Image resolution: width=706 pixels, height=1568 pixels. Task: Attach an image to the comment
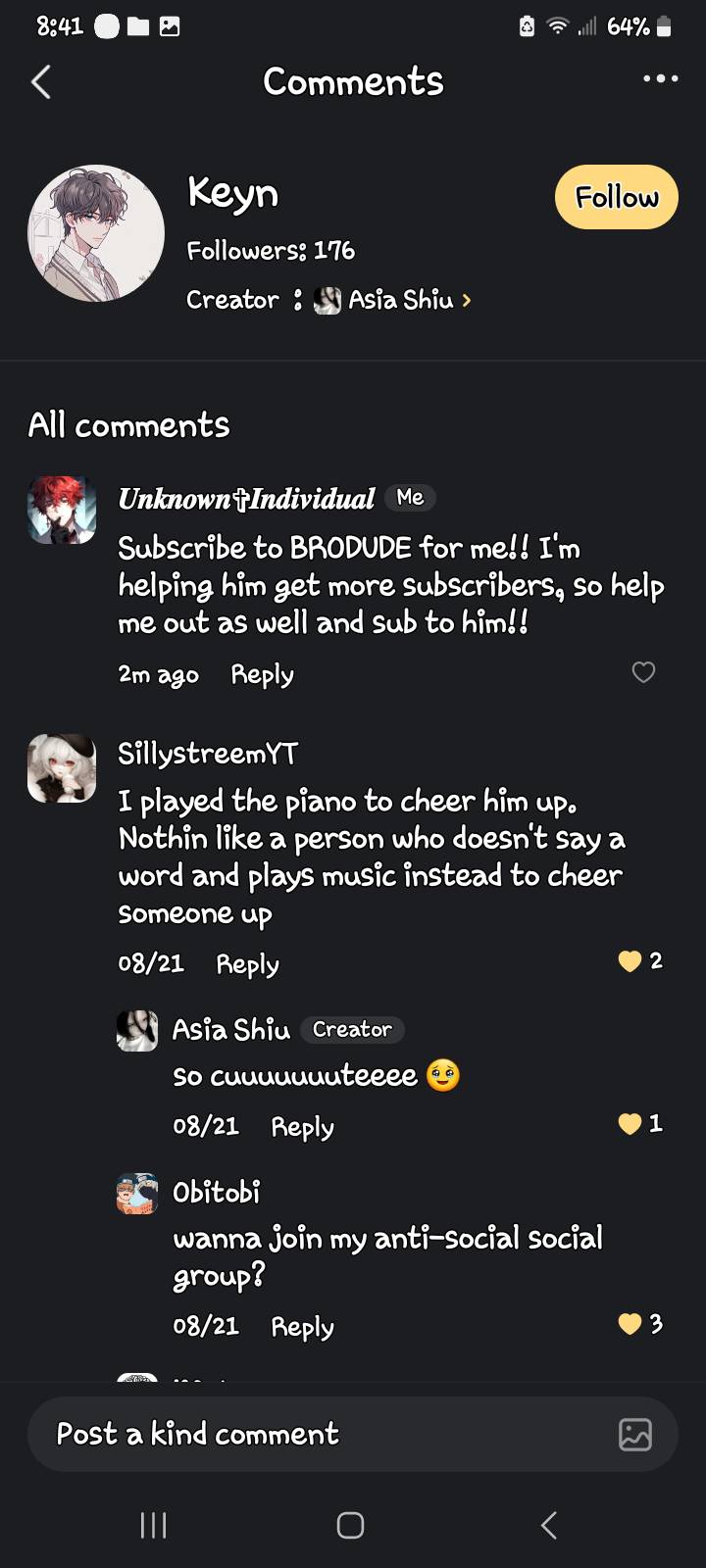[635, 1435]
